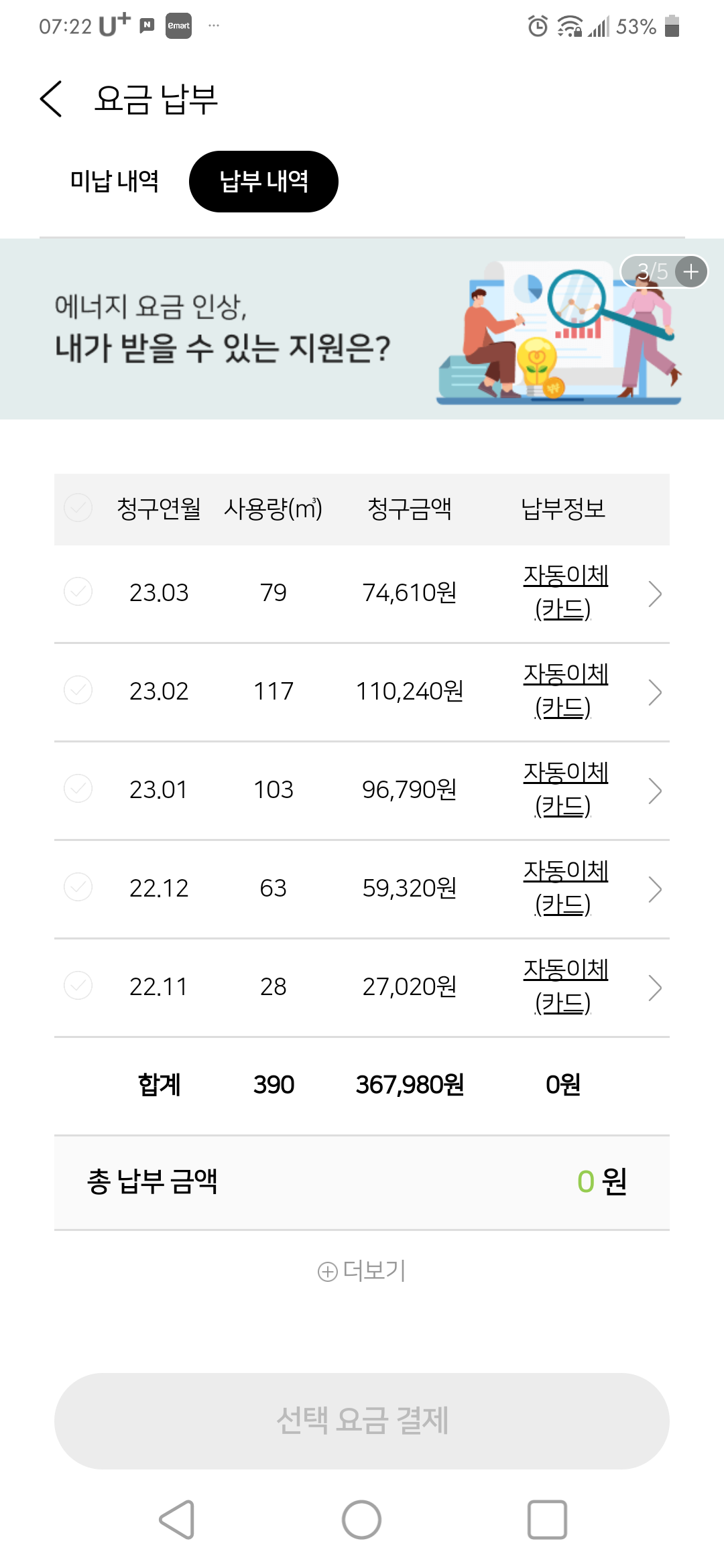Open 자동이체(카드) link for the 22.11 bill
This screenshot has height=1568, width=724.
[x=565, y=986]
